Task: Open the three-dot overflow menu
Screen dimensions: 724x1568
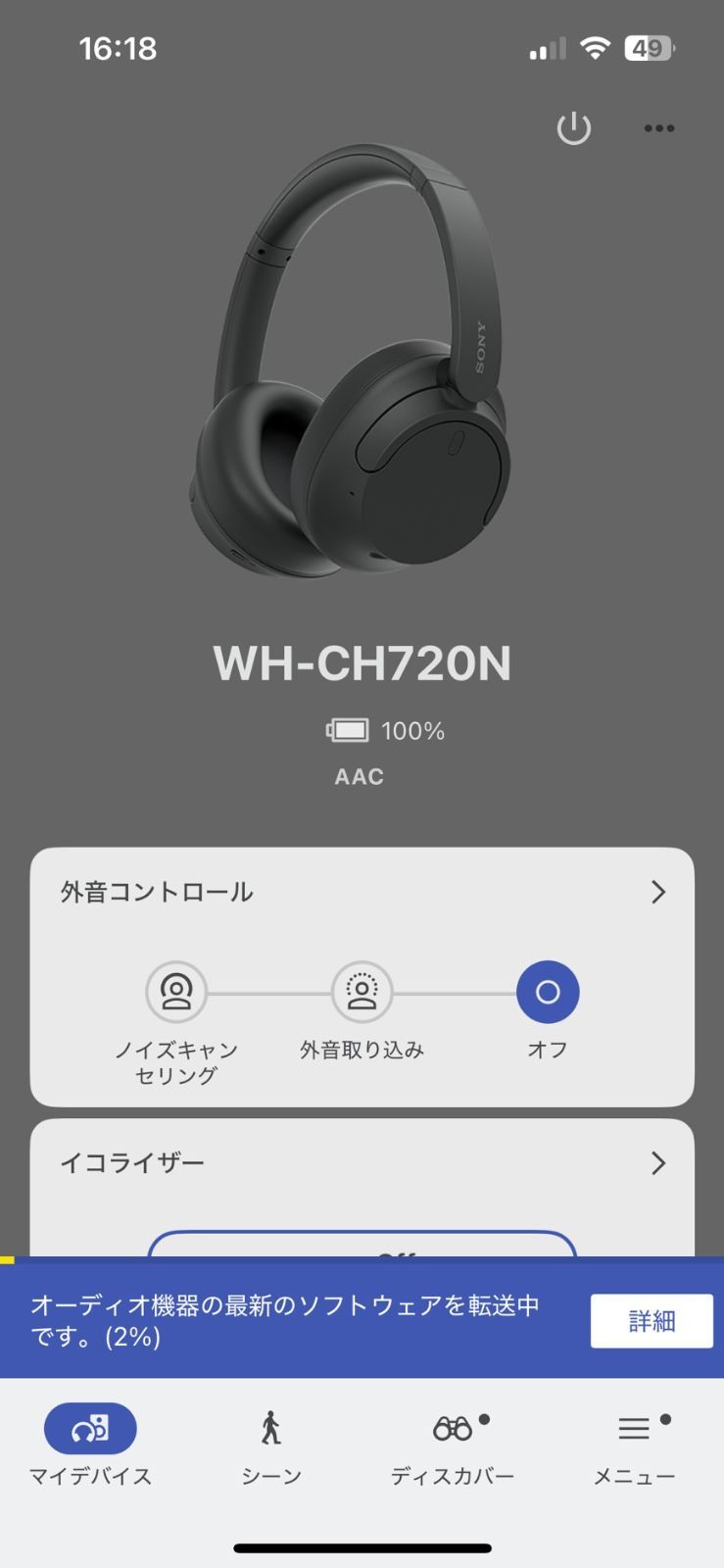Action: pyautogui.click(x=658, y=128)
